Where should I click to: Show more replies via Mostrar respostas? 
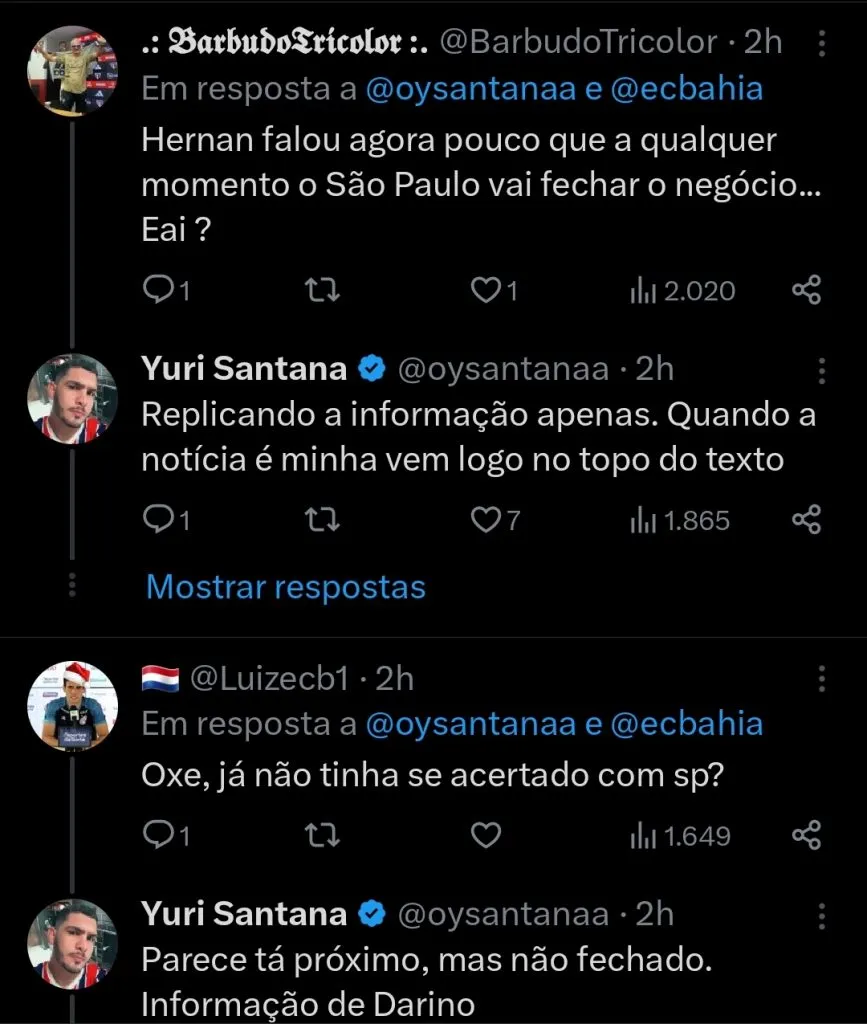[286, 588]
